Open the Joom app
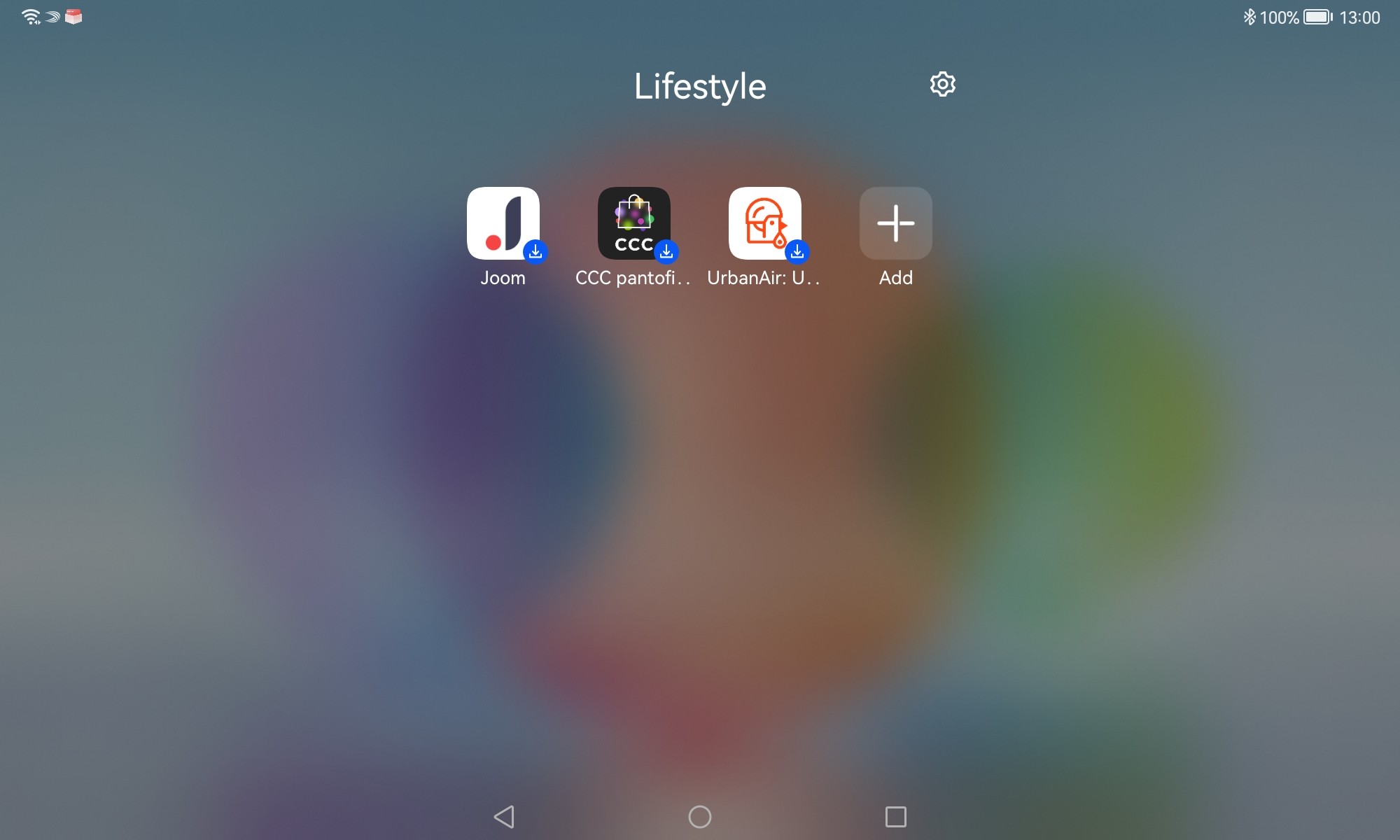Screen dimensions: 1400x840 pyautogui.click(x=503, y=223)
